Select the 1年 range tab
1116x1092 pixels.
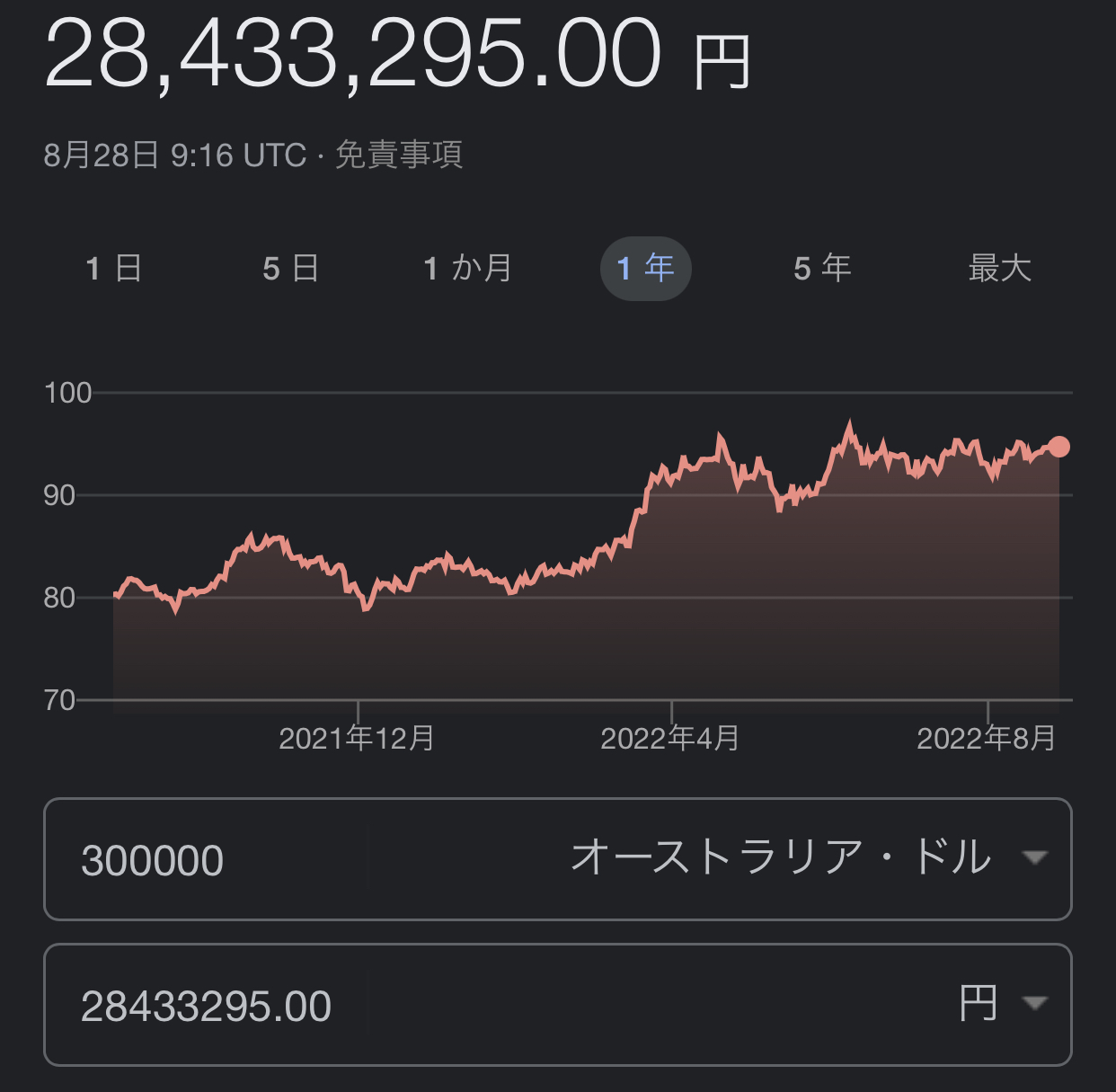[x=645, y=269]
